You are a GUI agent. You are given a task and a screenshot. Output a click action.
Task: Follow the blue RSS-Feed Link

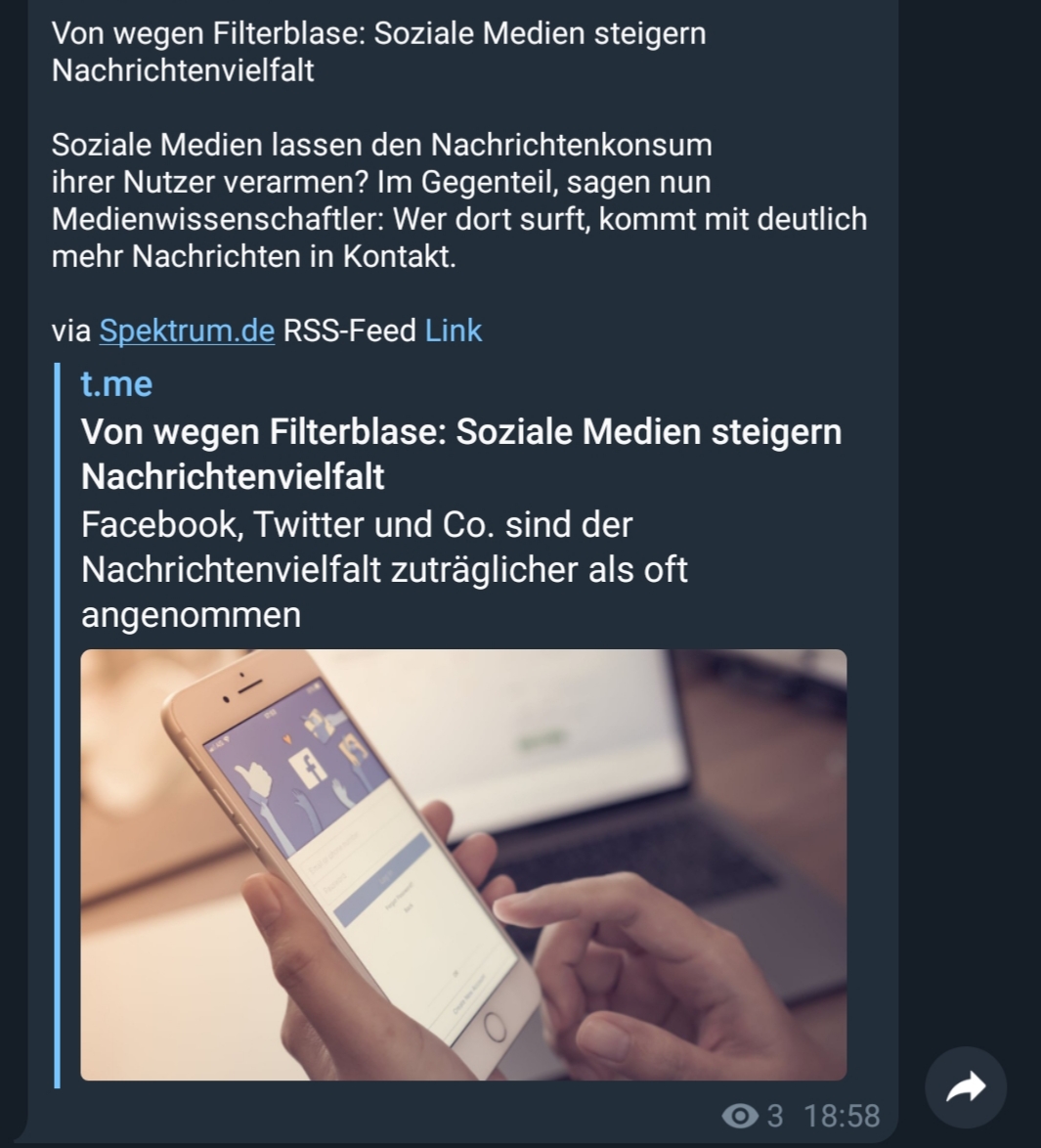(x=453, y=331)
